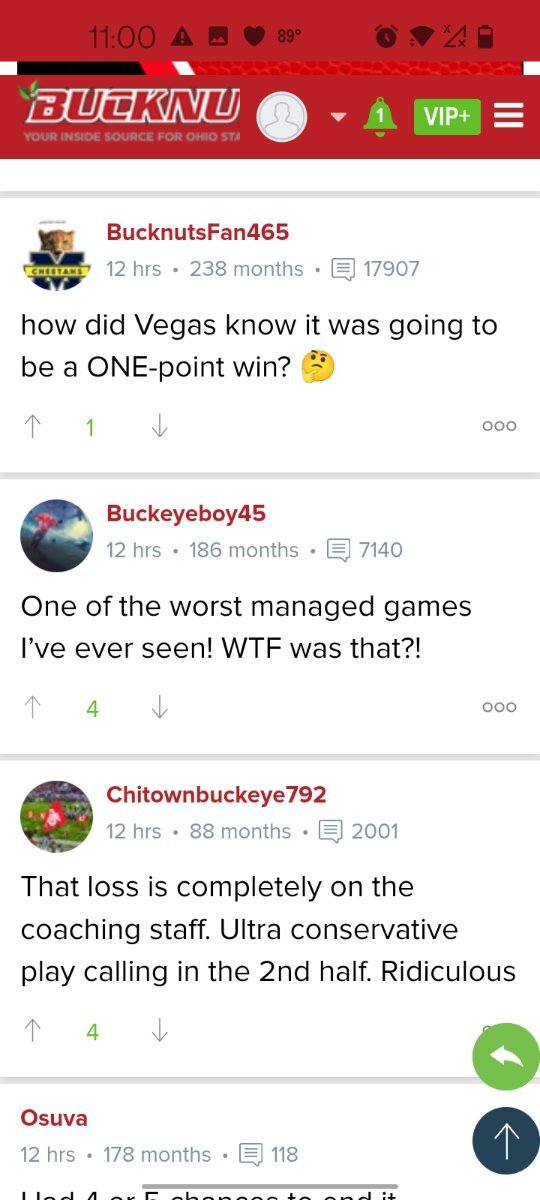The width and height of the screenshot is (540, 1200).
Task: Open the notifications bell
Action: point(379,117)
